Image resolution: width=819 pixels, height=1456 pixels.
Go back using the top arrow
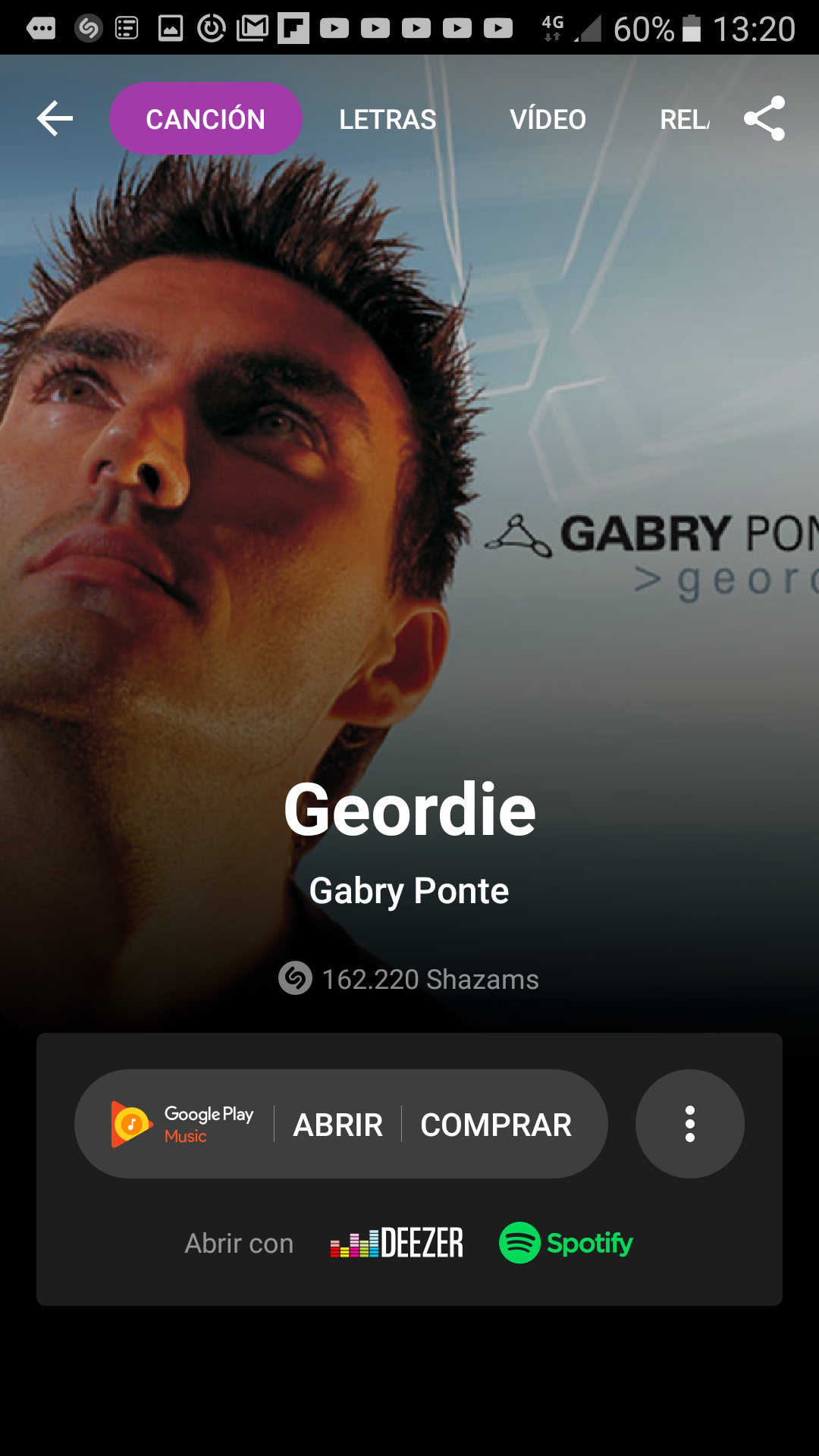55,119
